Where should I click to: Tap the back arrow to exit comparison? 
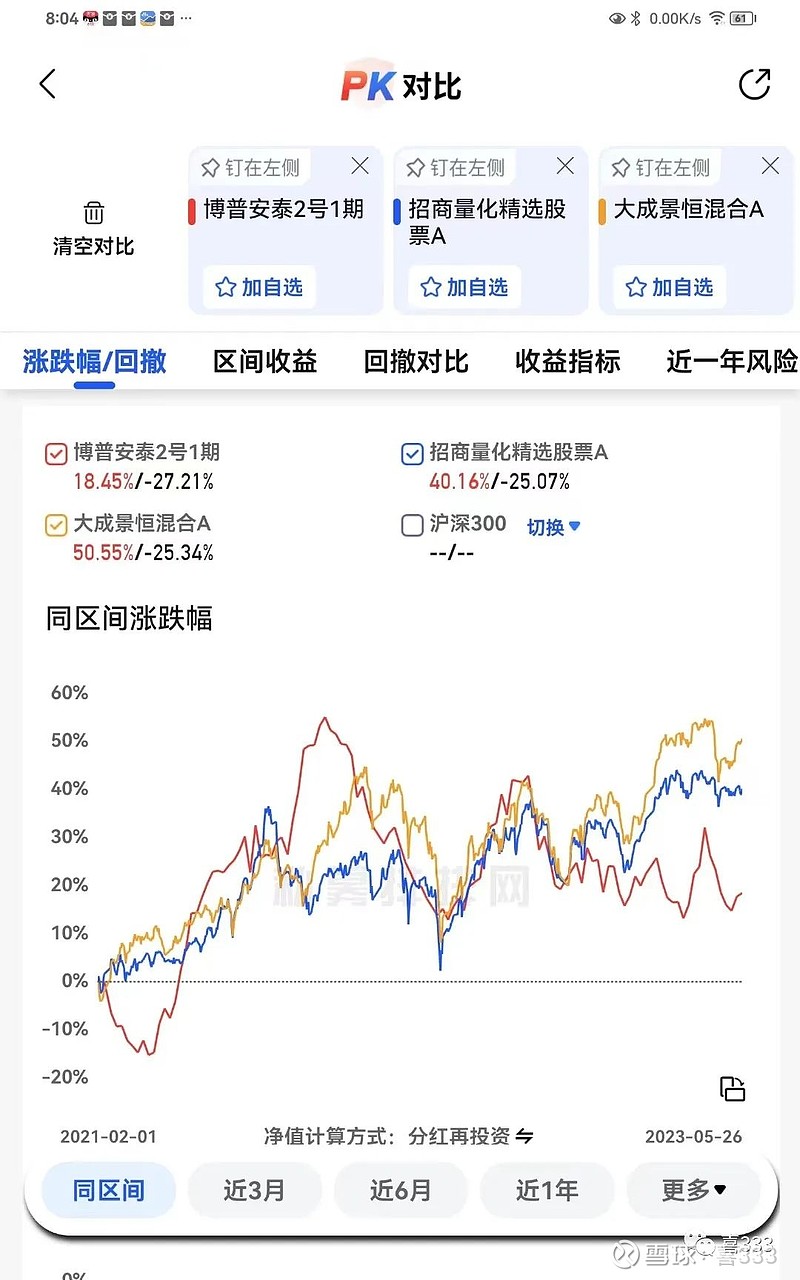[x=48, y=83]
